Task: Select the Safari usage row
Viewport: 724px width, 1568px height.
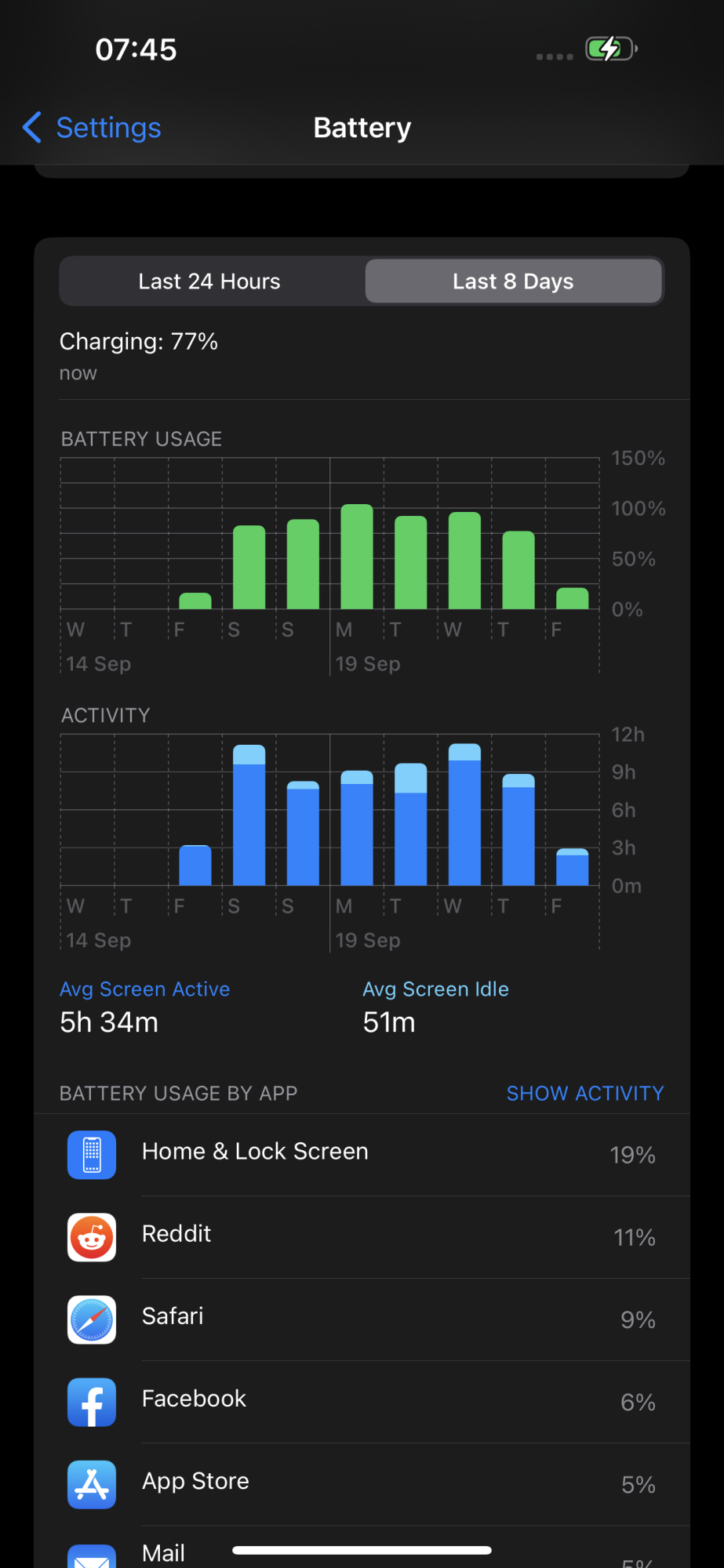Action: point(362,1319)
